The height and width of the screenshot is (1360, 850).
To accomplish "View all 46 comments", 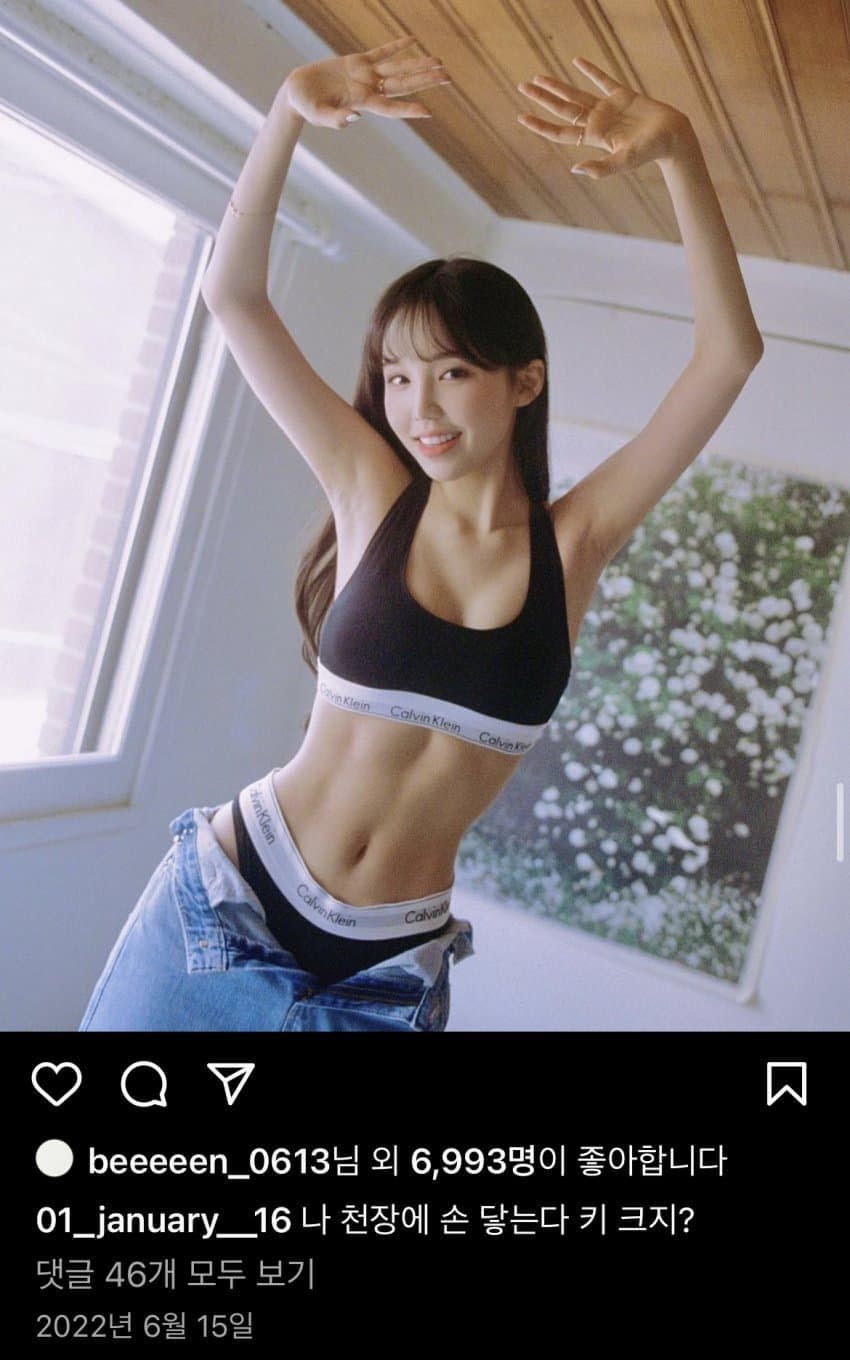I will pyautogui.click(x=175, y=1274).
